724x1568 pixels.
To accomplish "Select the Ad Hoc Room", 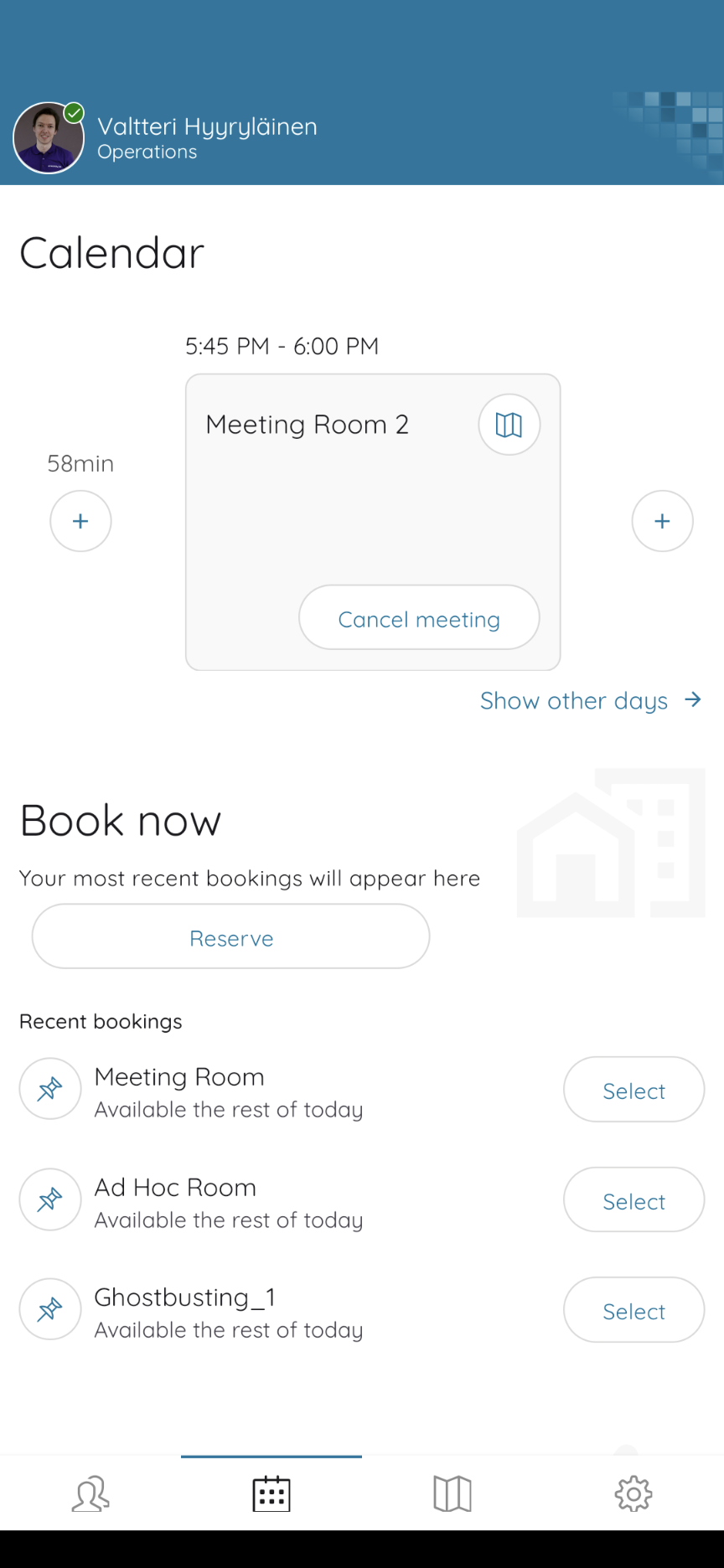I will pyautogui.click(x=633, y=1200).
